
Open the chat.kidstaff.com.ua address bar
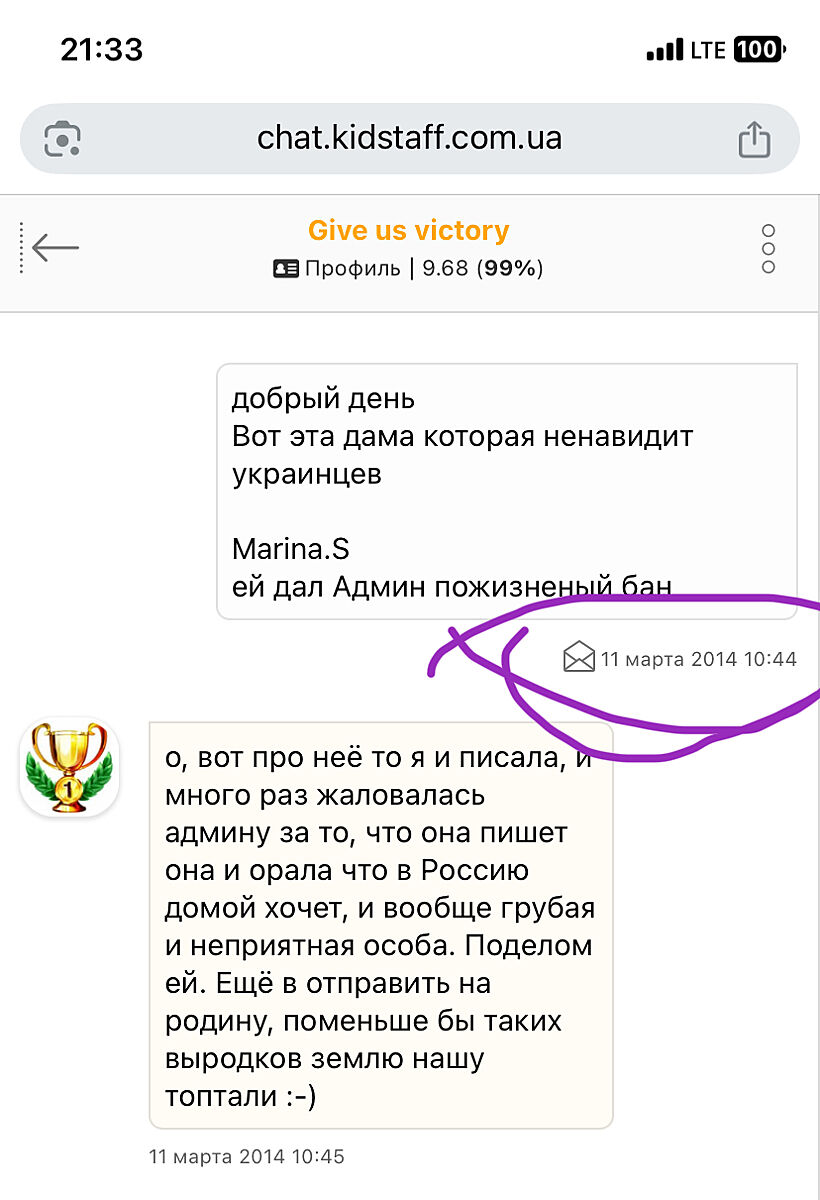[409, 138]
